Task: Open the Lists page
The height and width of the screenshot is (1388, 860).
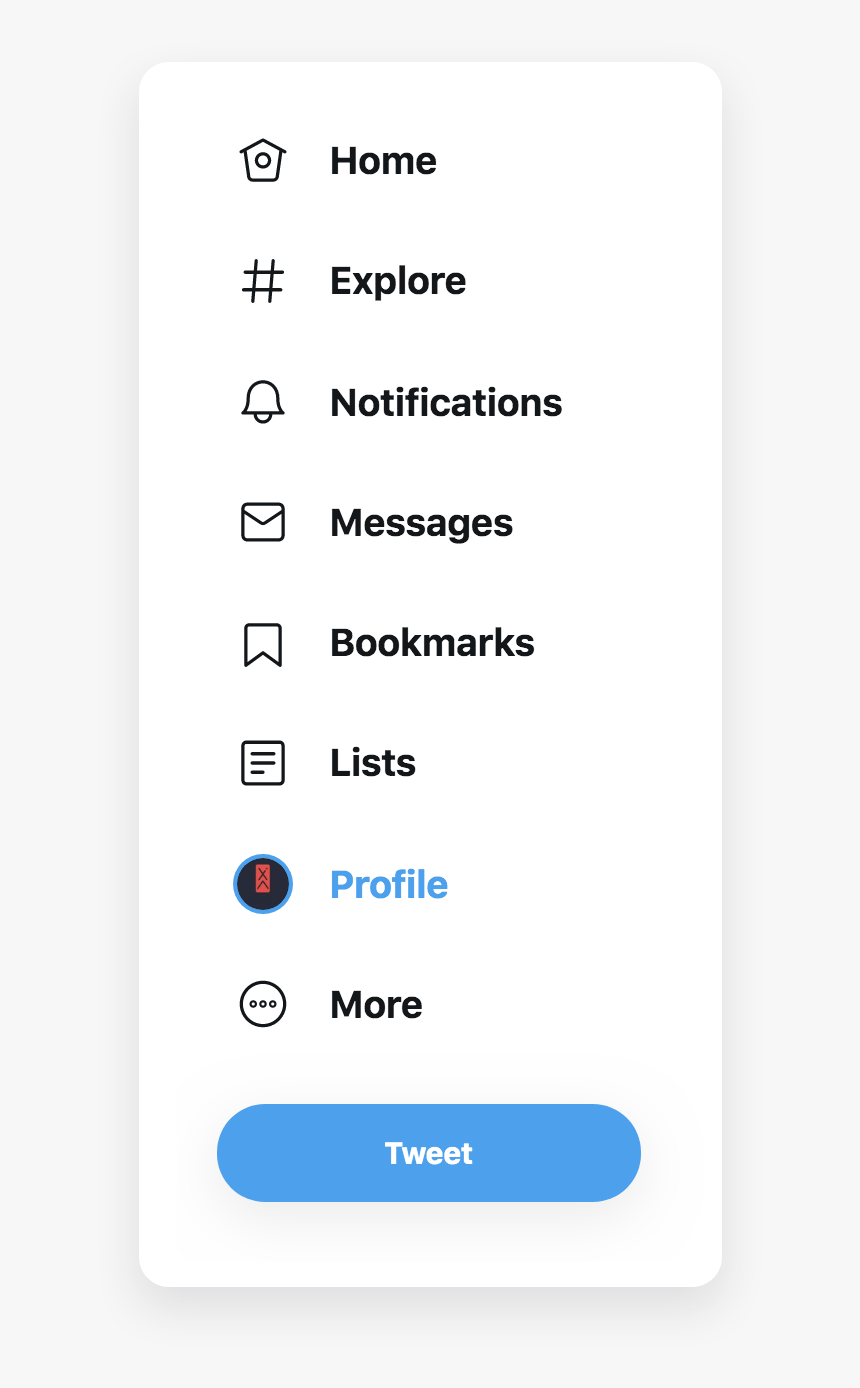Action: (372, 763)
